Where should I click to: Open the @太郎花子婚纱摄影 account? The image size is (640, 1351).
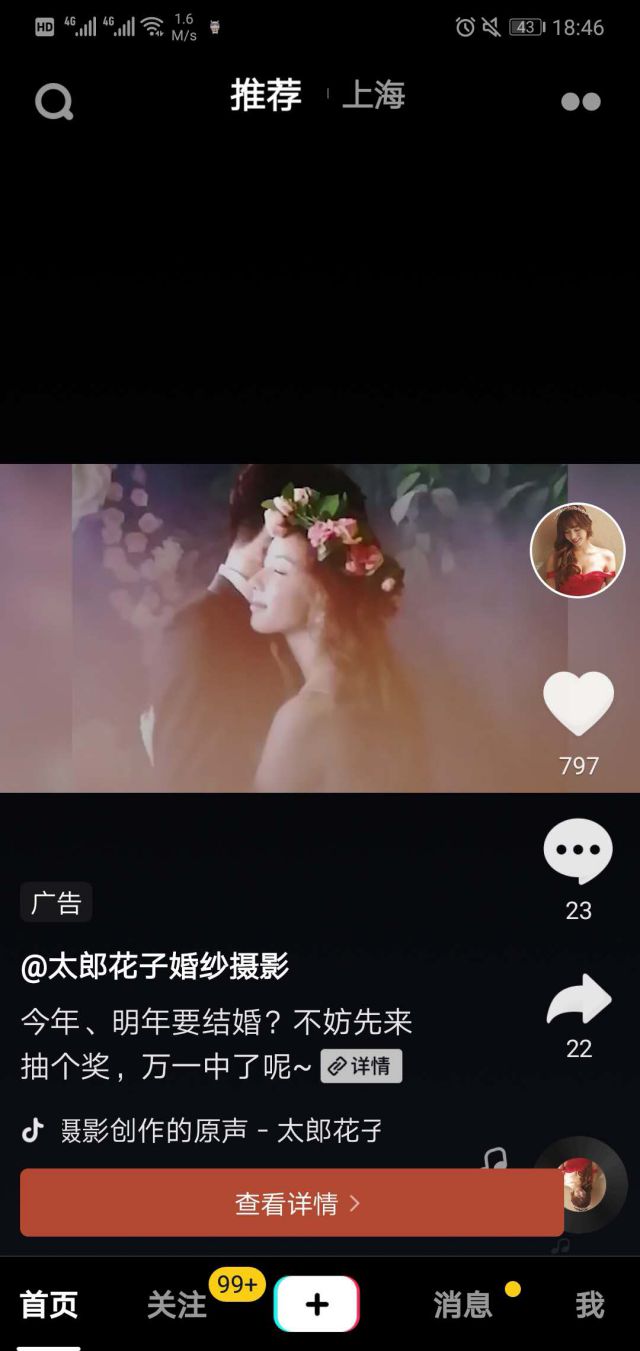pyautogui.click(x=155, y=966)
